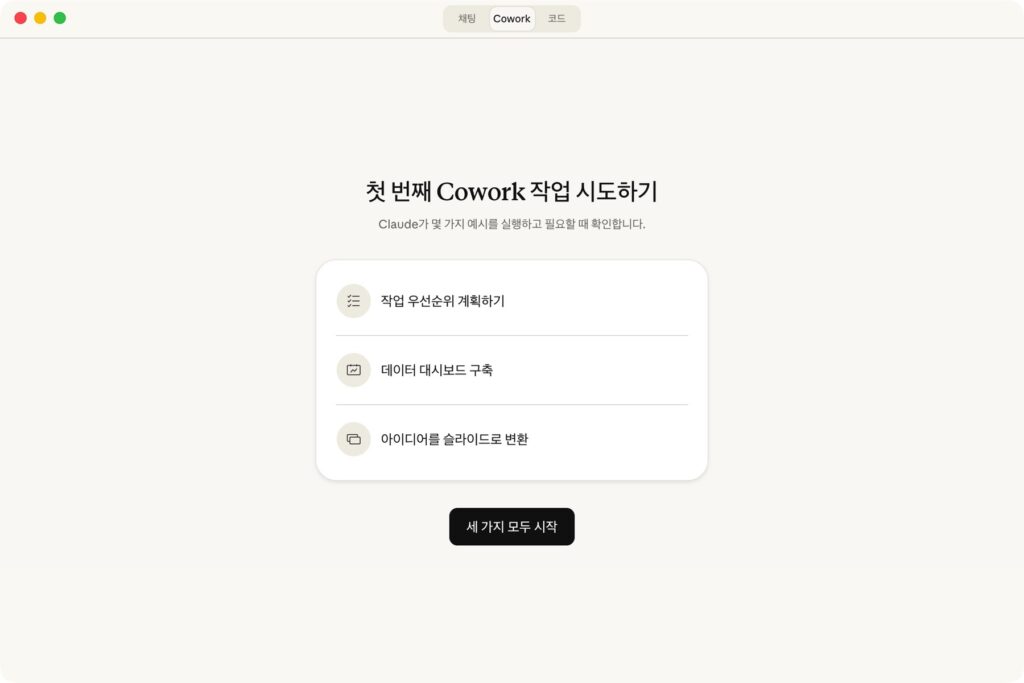
Task: Switch to the 채팅 tab
Action: pos(467,19)
